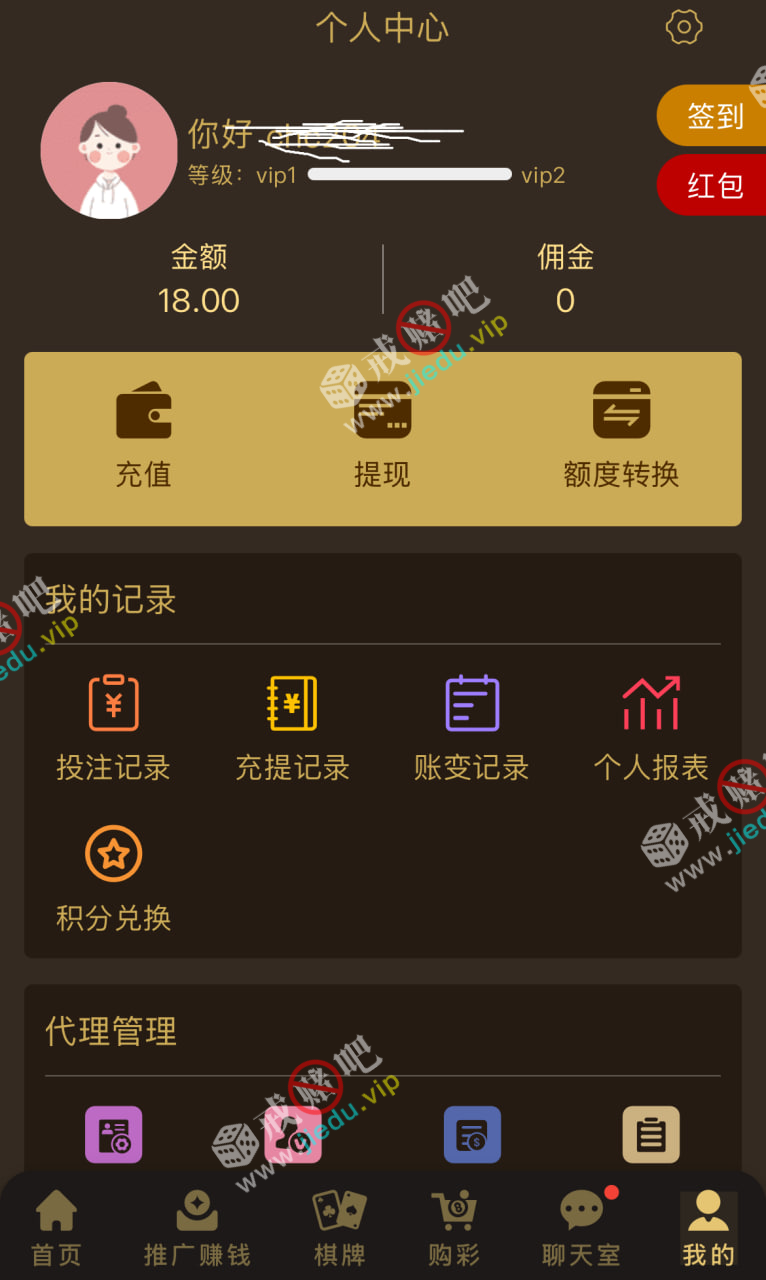Open 个人报表 personal report

651,726
